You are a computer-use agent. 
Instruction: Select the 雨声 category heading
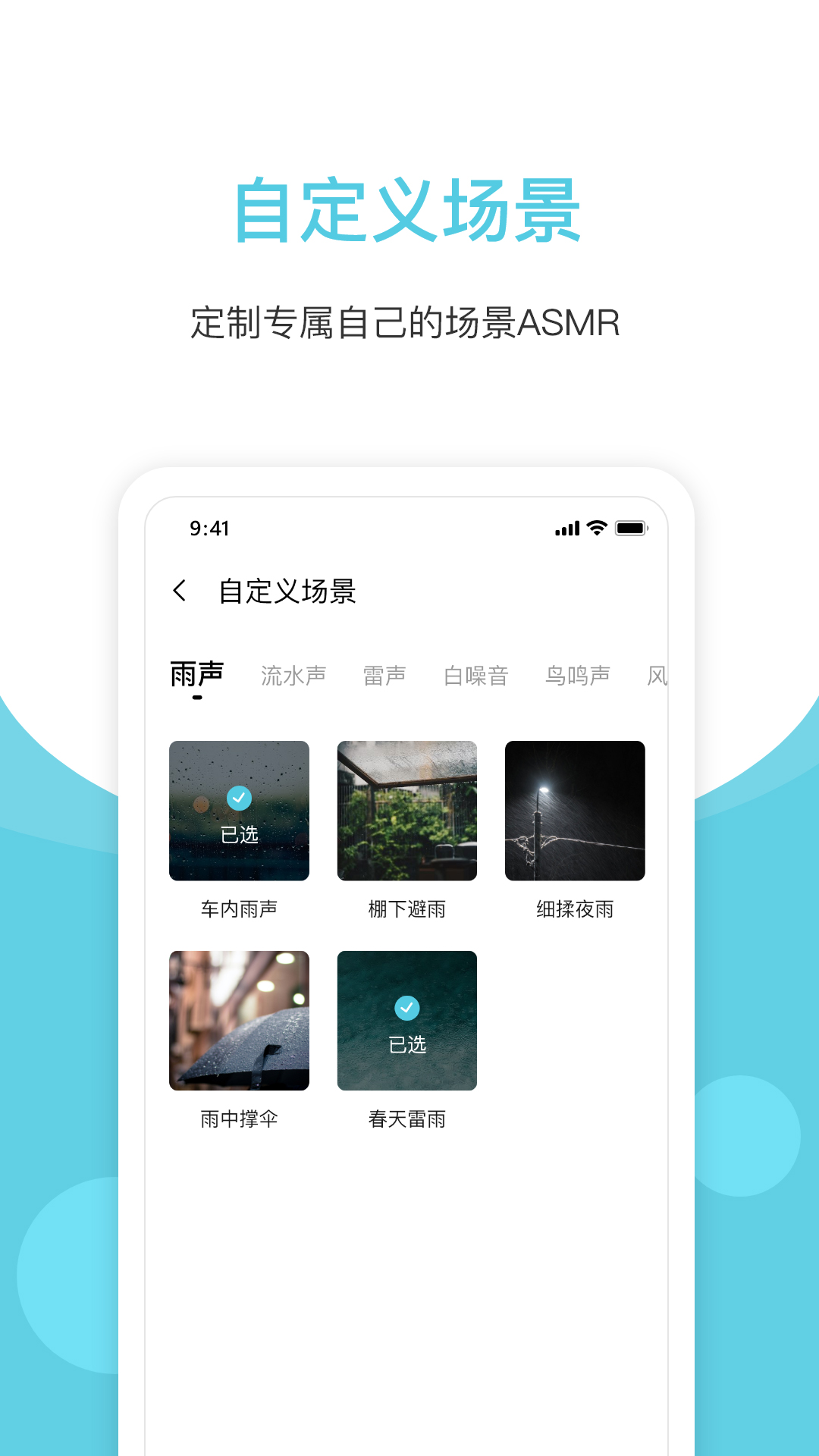(x=196, y=675)
